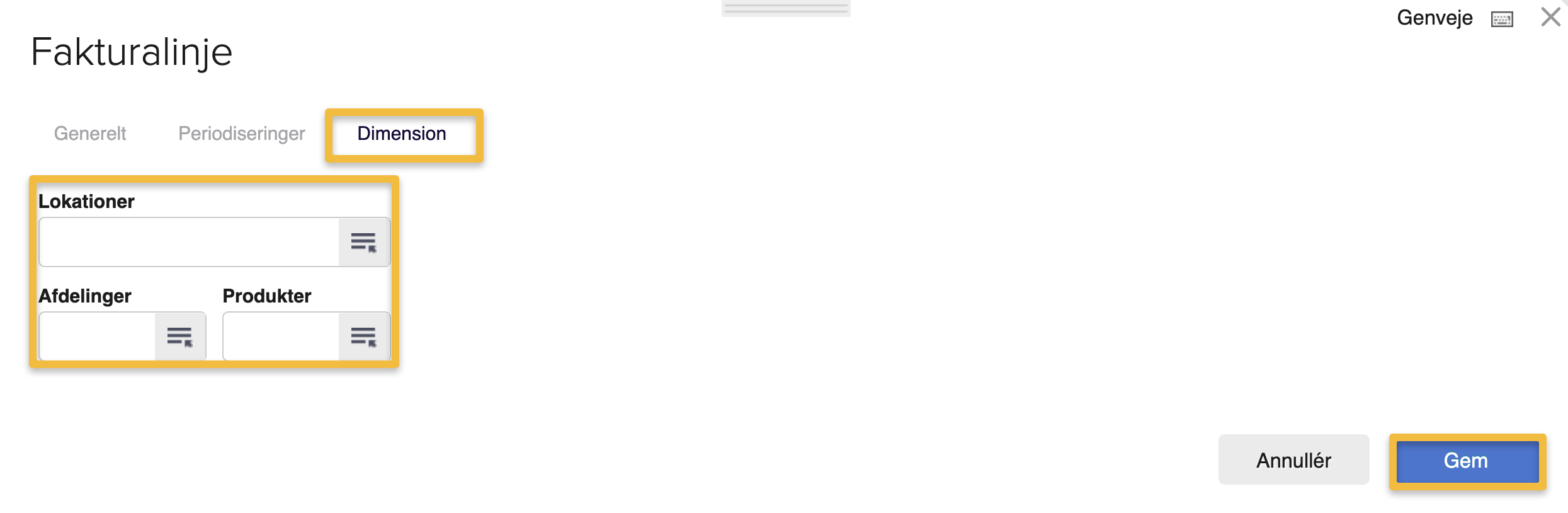
Task: Tap the Lokationer text field
Action: tap(189, 242)
